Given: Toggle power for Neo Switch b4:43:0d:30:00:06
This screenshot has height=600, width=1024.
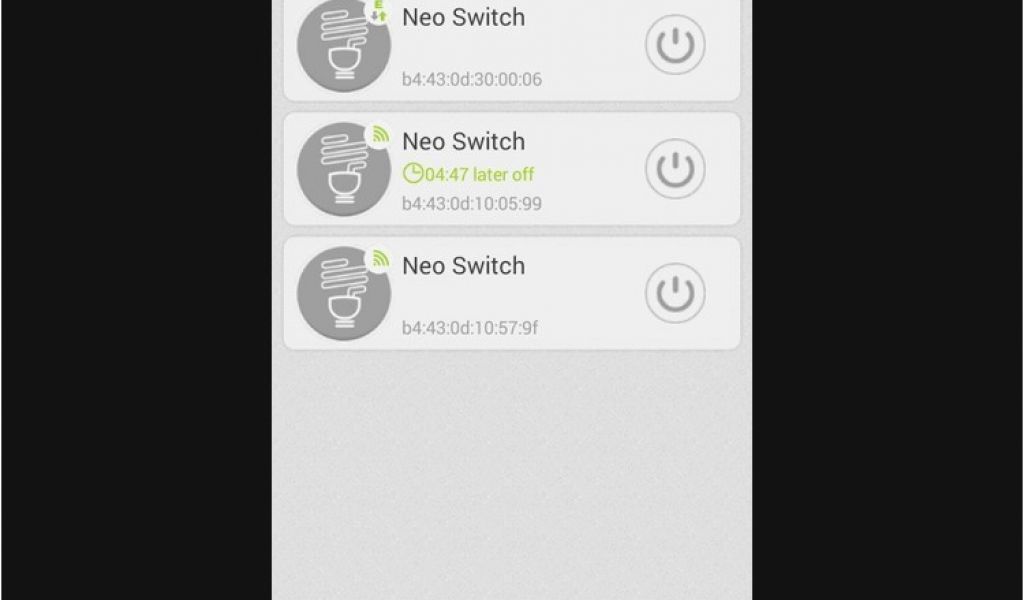Looking at the screenshot, I should click(x=675, y=45).
